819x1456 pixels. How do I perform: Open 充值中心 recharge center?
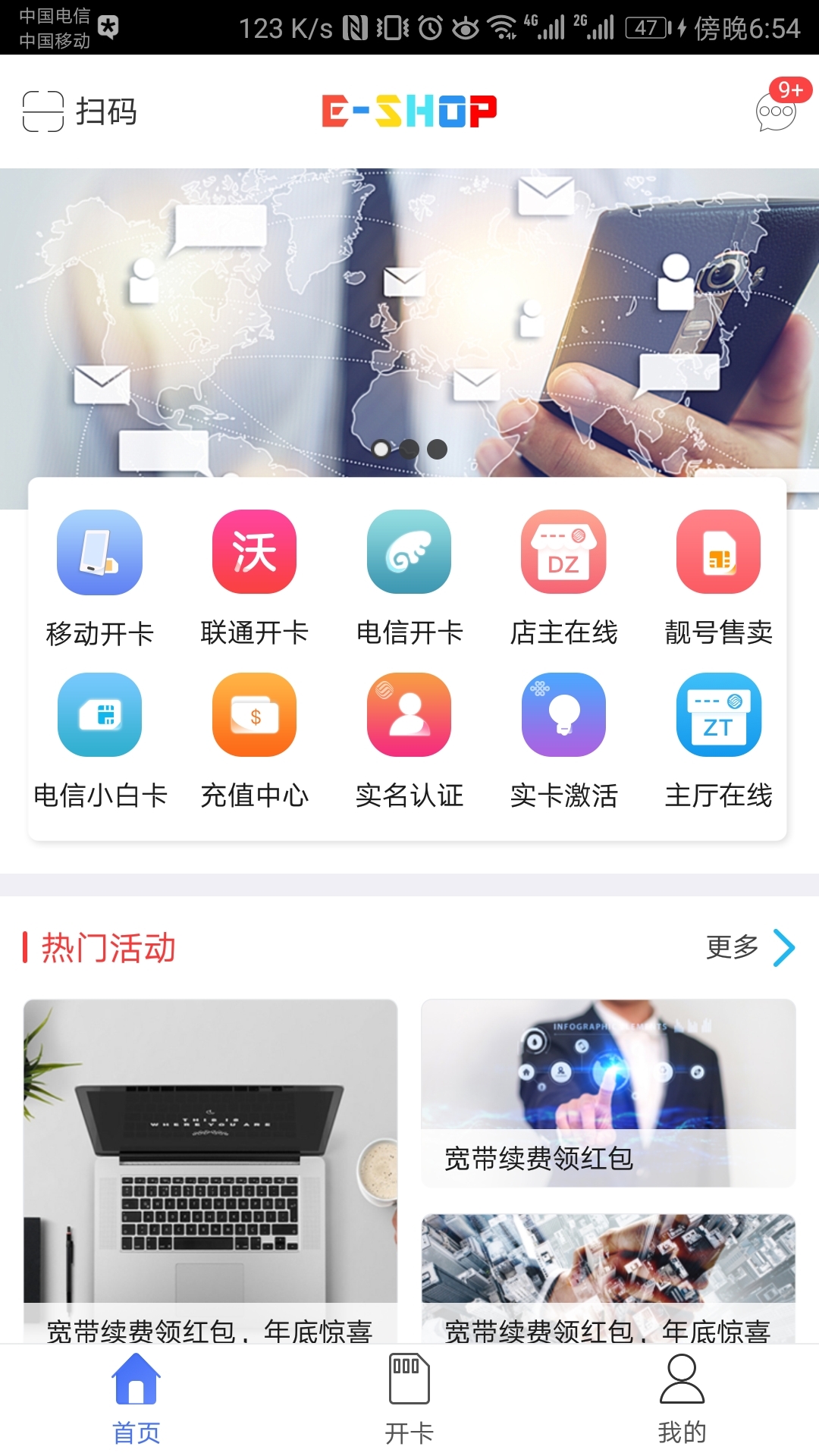255,741
